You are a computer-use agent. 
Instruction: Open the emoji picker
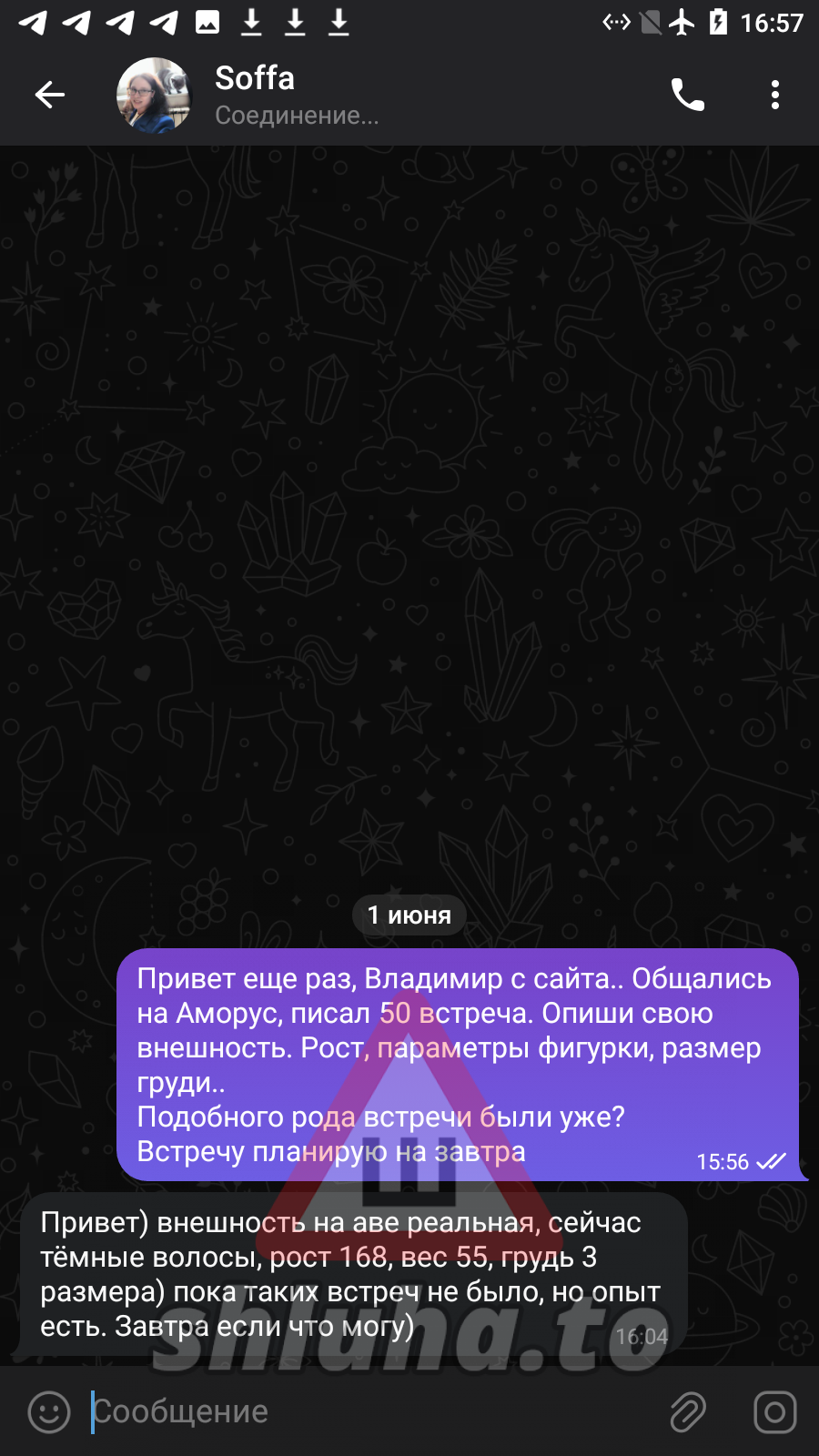click(x=49, y=1412)
